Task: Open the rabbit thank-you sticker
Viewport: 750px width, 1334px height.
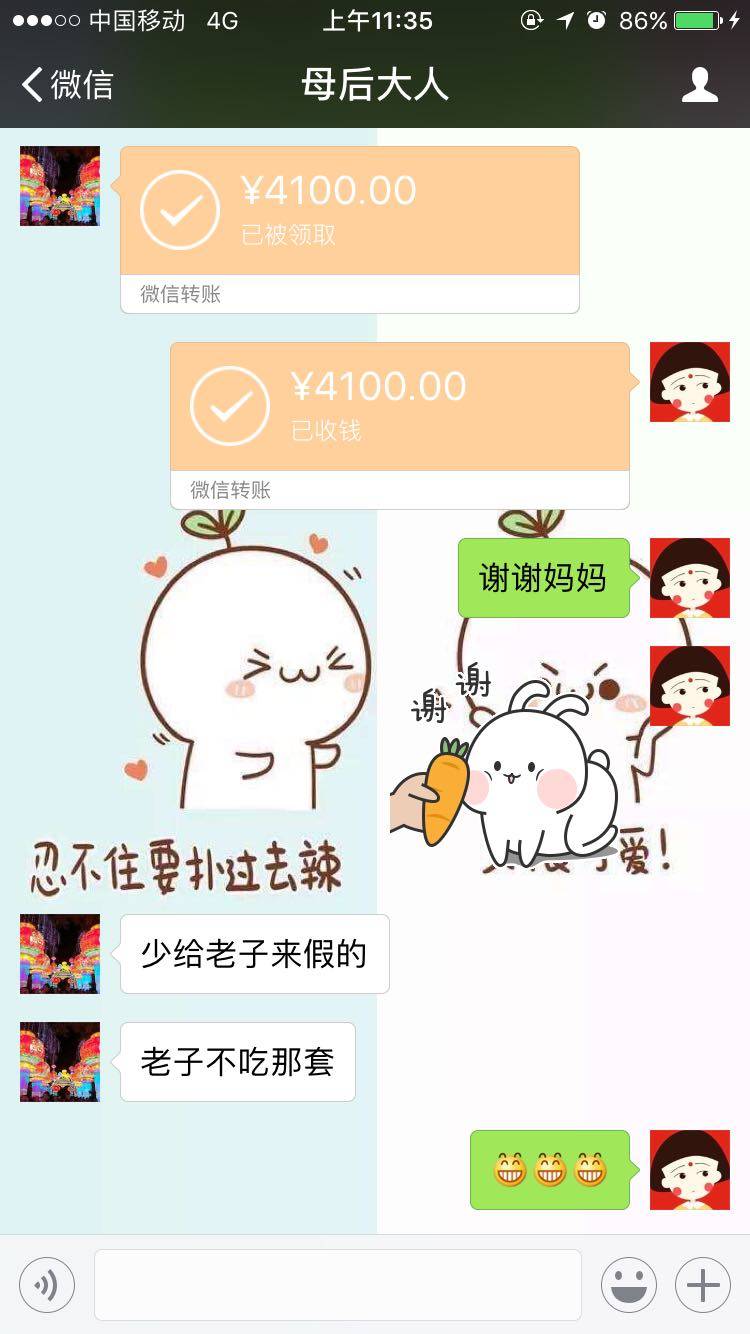Action: tap(510, 765)
